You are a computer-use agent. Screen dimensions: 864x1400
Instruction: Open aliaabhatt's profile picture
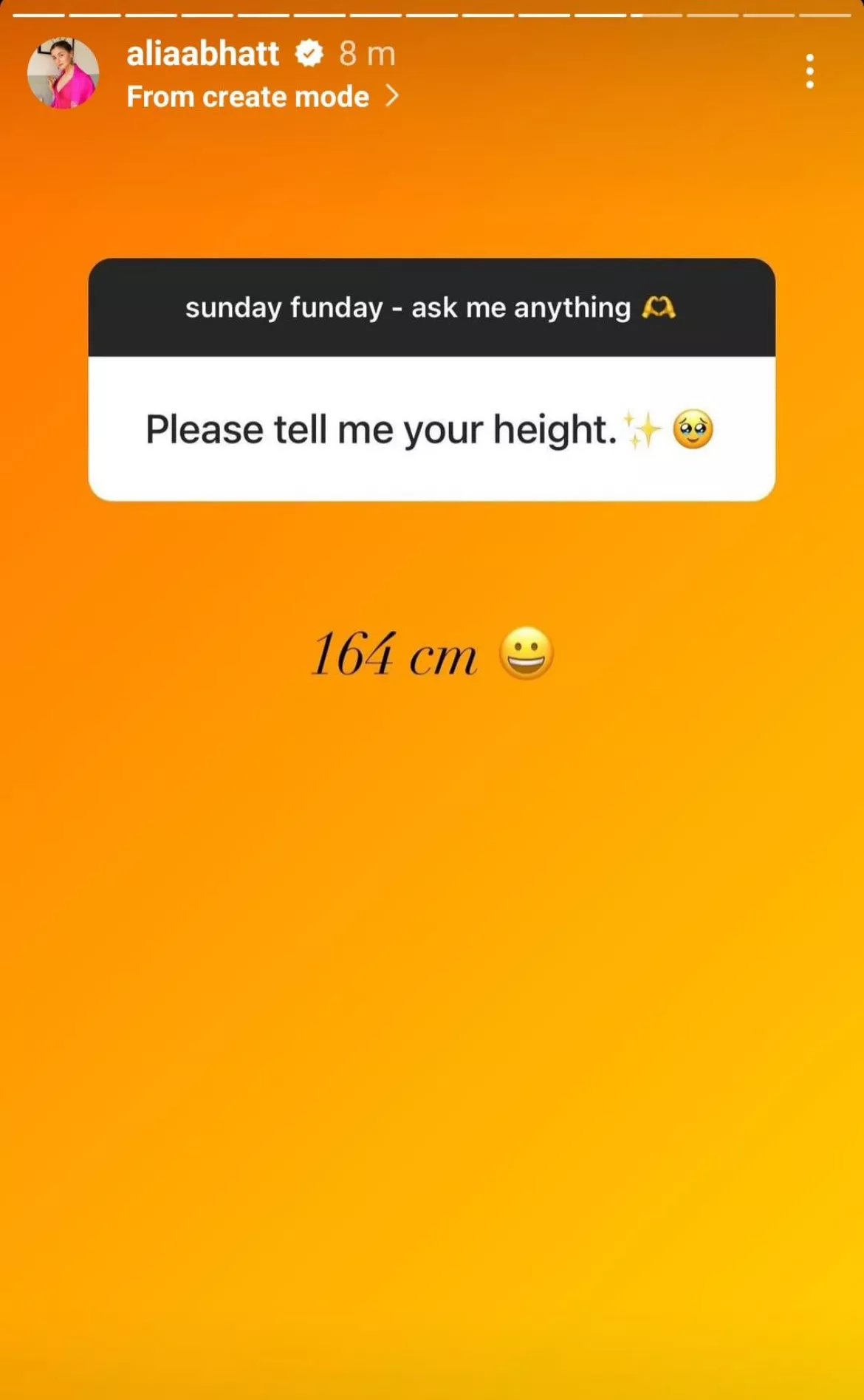[64, 74]
